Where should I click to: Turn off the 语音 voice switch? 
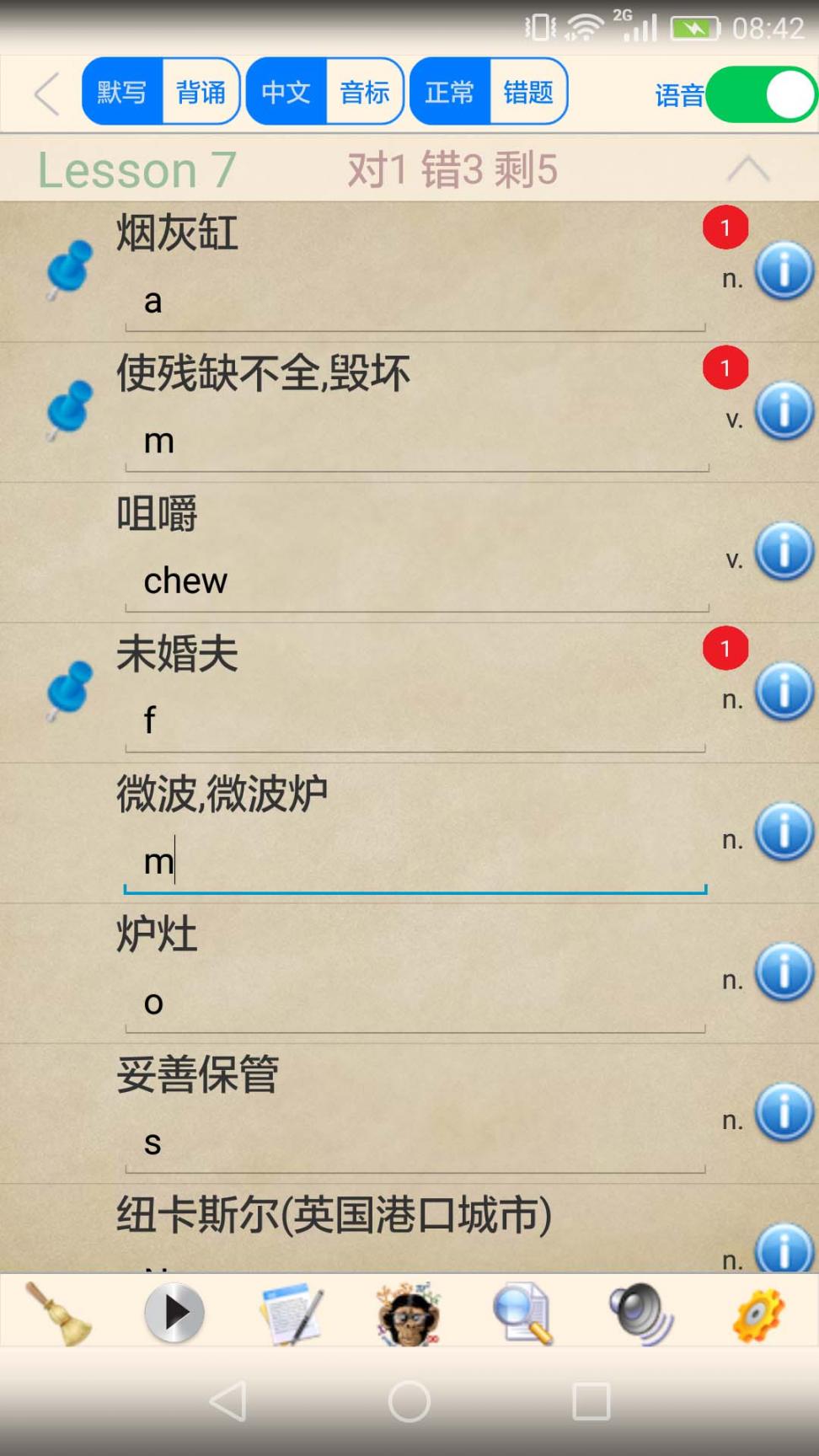point(760,94)
